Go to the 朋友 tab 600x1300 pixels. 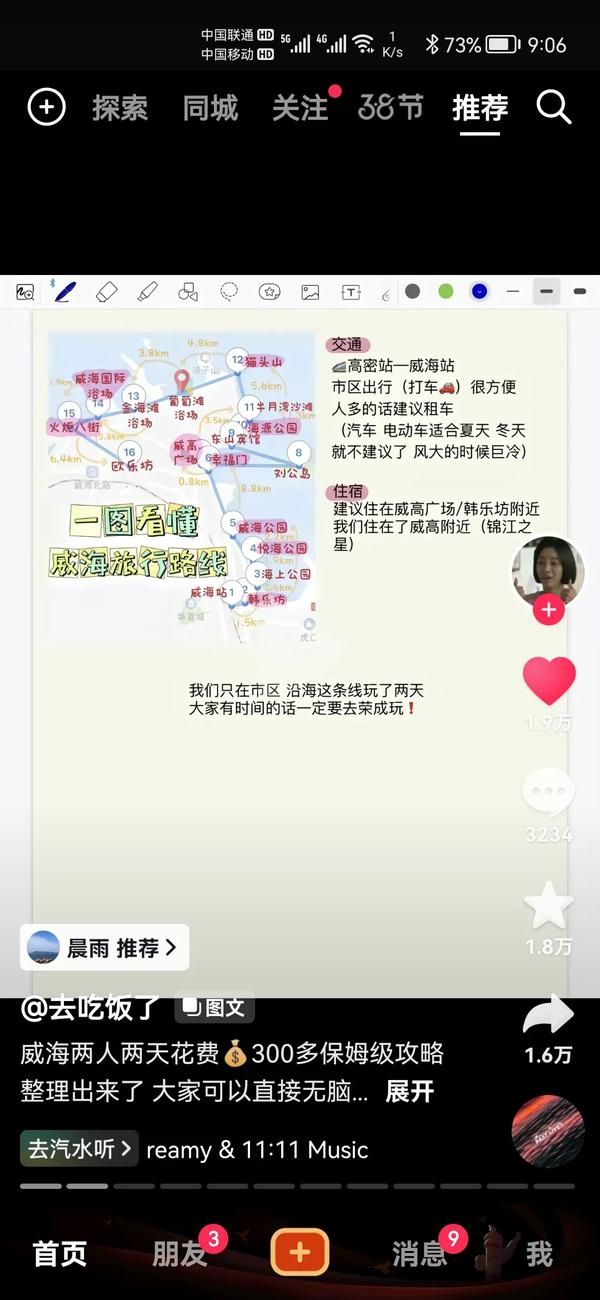click(x=180, y=1253)
